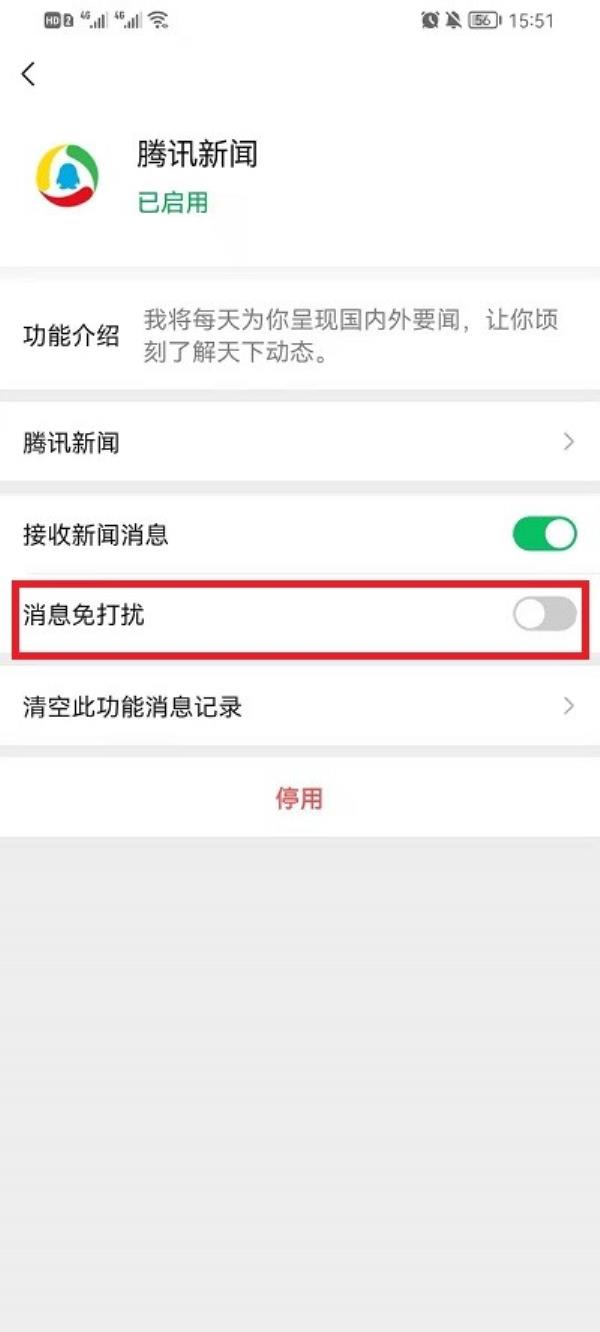This screenshot has width=600, height=1332.
Task: Enable the 消息免打扰 switch
Action: coord(545,614)
